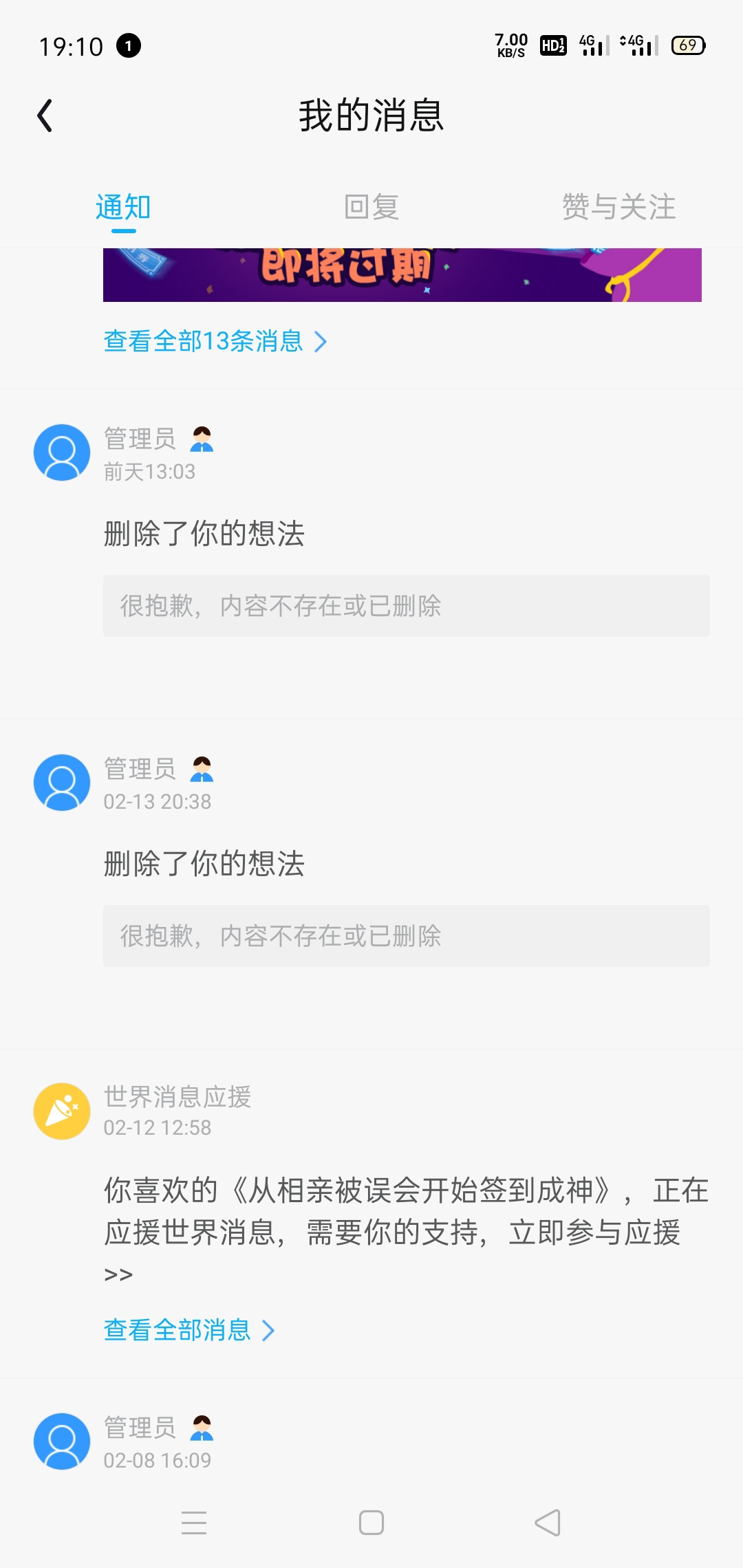Open 查看全部13条消息 link
Image resolution: width=743 pixels, height=1568 pixels.
[x=215, y=341]
